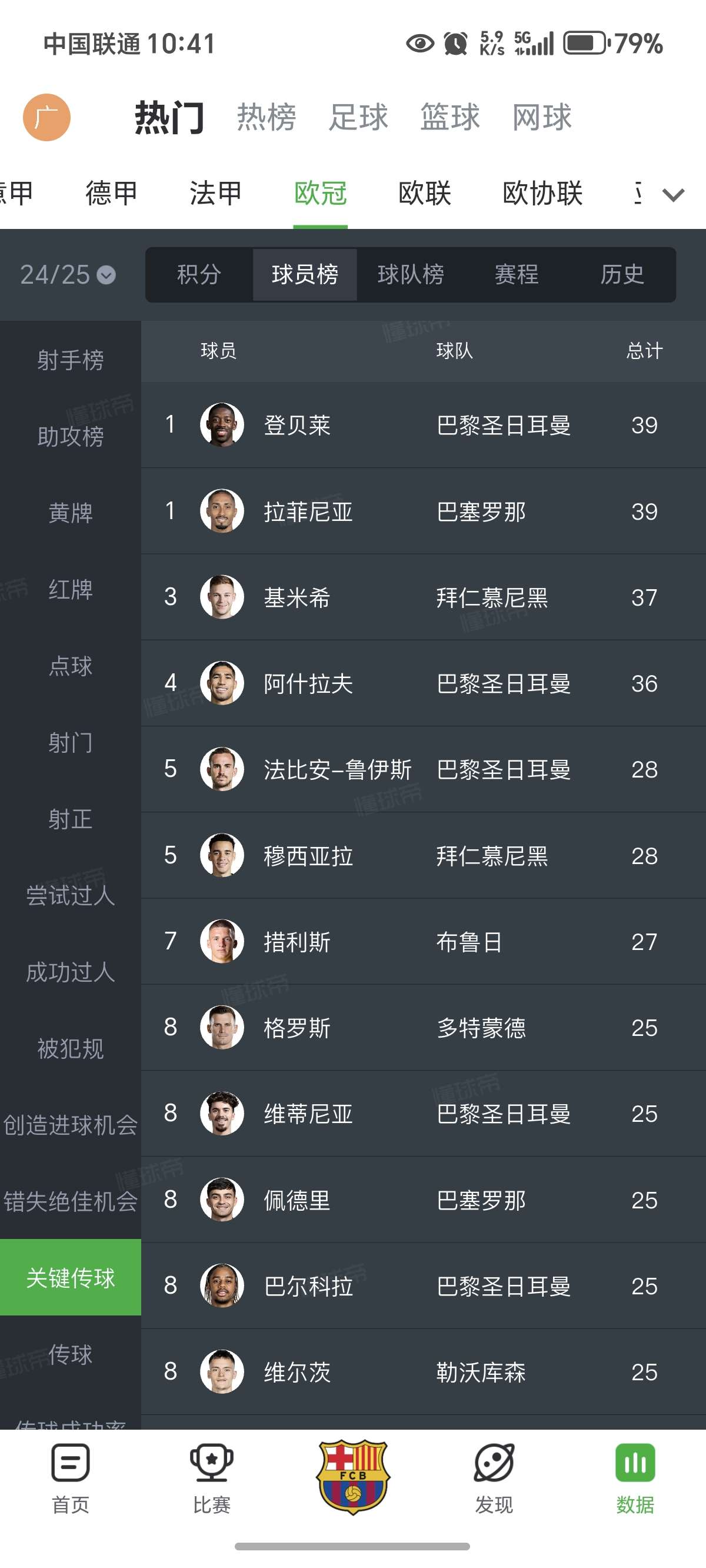Viewport: 706px width, 1568px height.
Task: Switch to the 足球 top tab
Action: (358, 117)
